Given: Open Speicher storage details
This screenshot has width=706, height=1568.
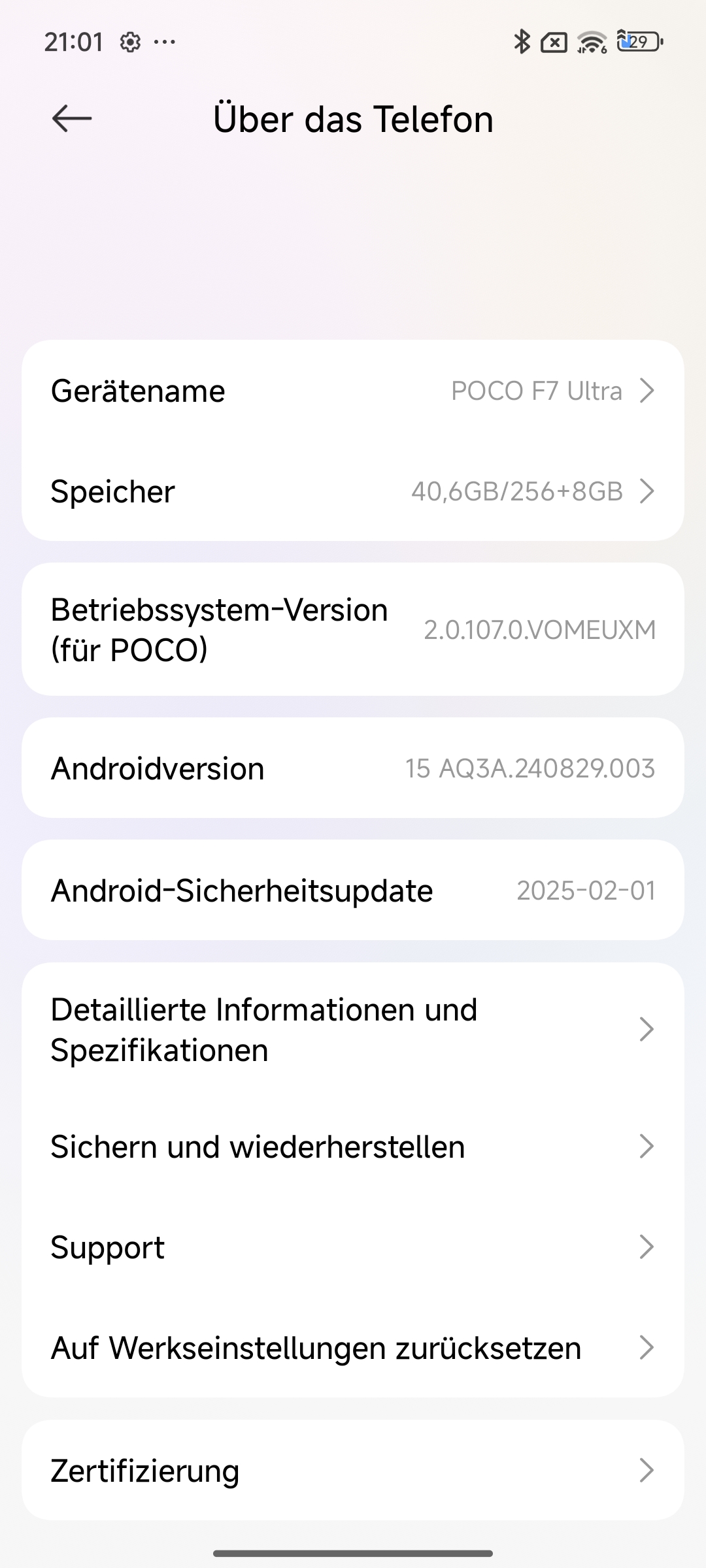Looking at the screenshot, I should 353,491.
